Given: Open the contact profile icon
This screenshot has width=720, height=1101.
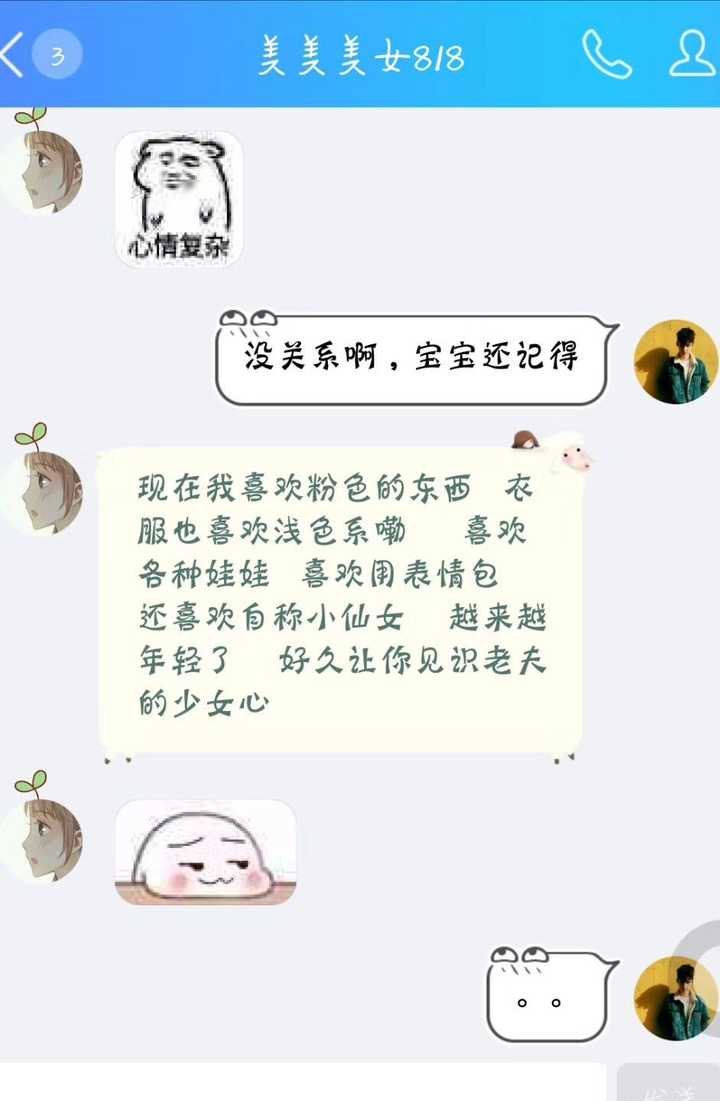Looking at the screenshot, I should click(692, 54).
